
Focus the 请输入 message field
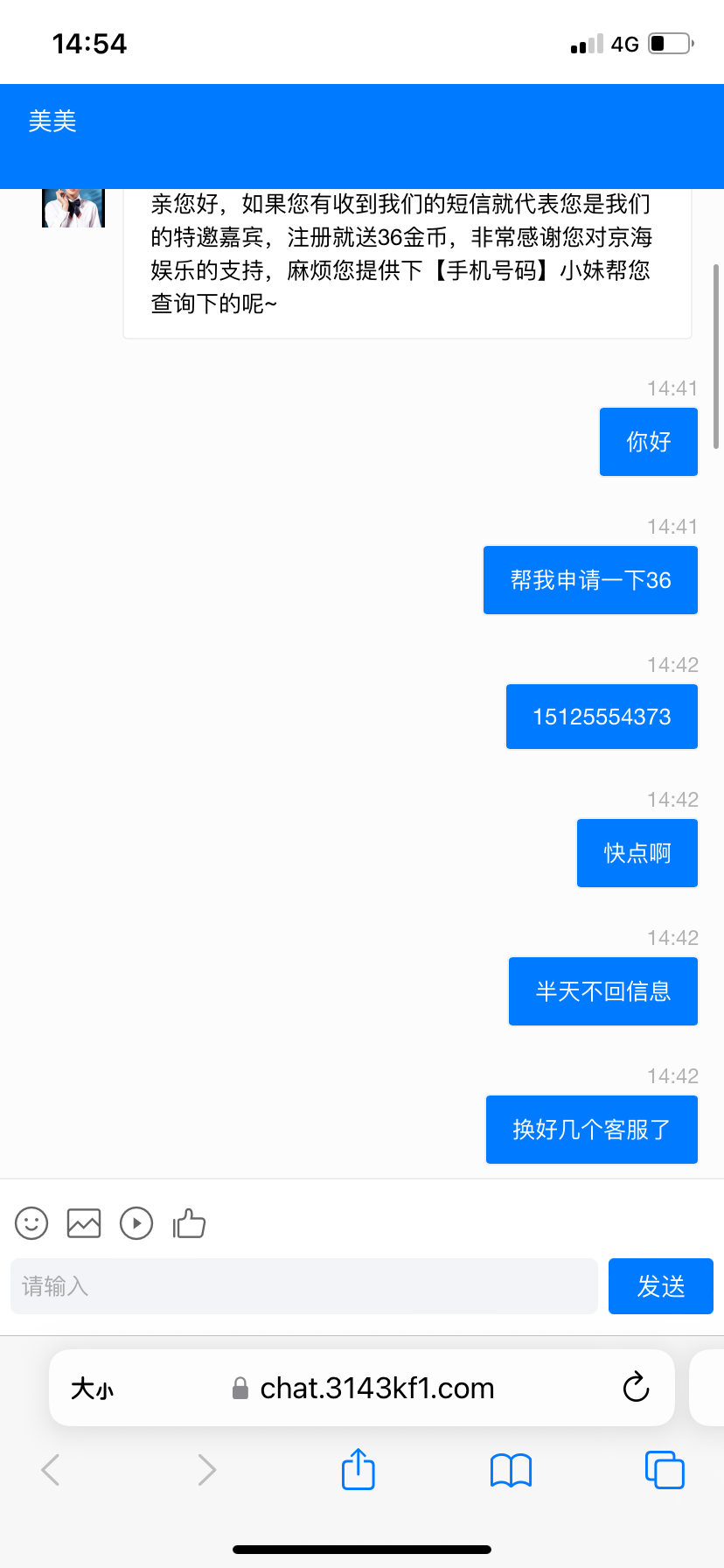[x=303, y=1286]
